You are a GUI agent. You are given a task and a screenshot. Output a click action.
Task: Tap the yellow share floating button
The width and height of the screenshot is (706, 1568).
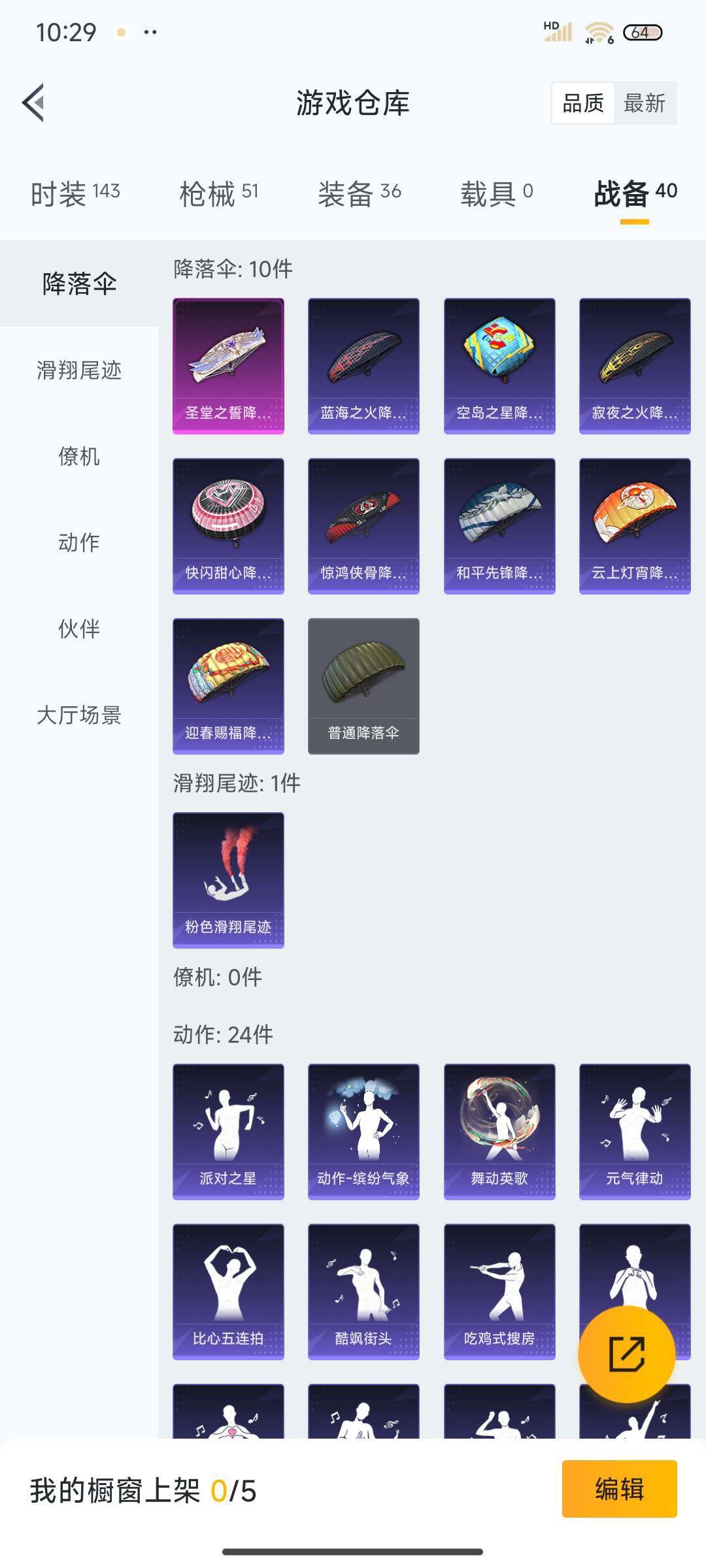[627, 1354]
